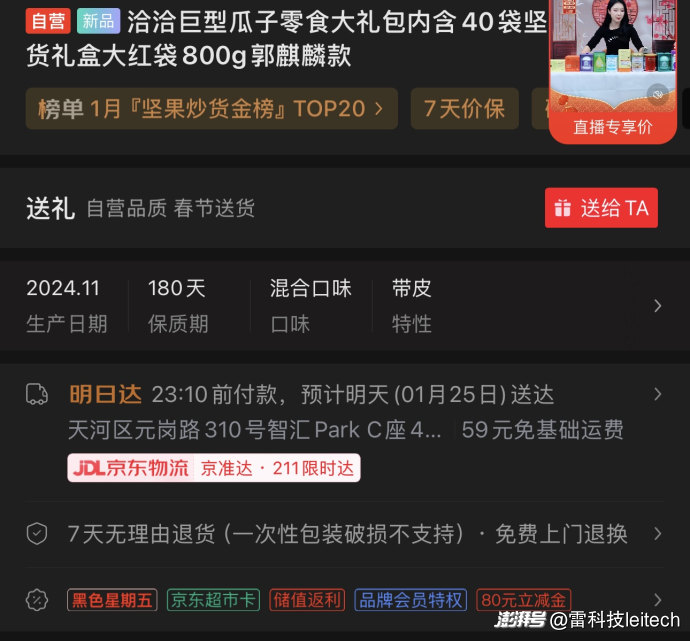690x641 pixels.
Task: Tap the 7天价保 chip
Action: pyautogui.click(x=464, y=109)
